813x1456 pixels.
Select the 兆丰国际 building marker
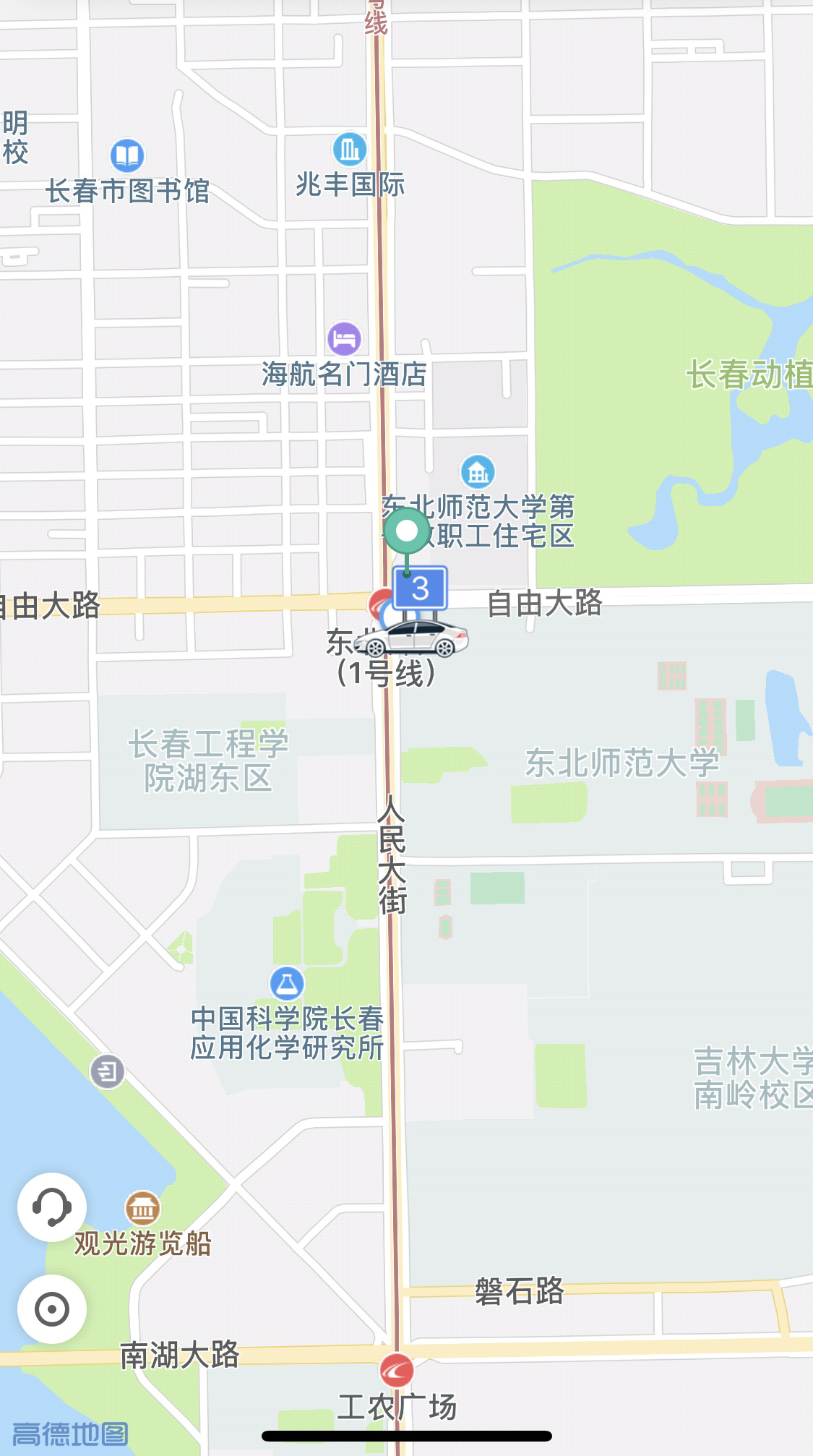[x=350, y=150]
